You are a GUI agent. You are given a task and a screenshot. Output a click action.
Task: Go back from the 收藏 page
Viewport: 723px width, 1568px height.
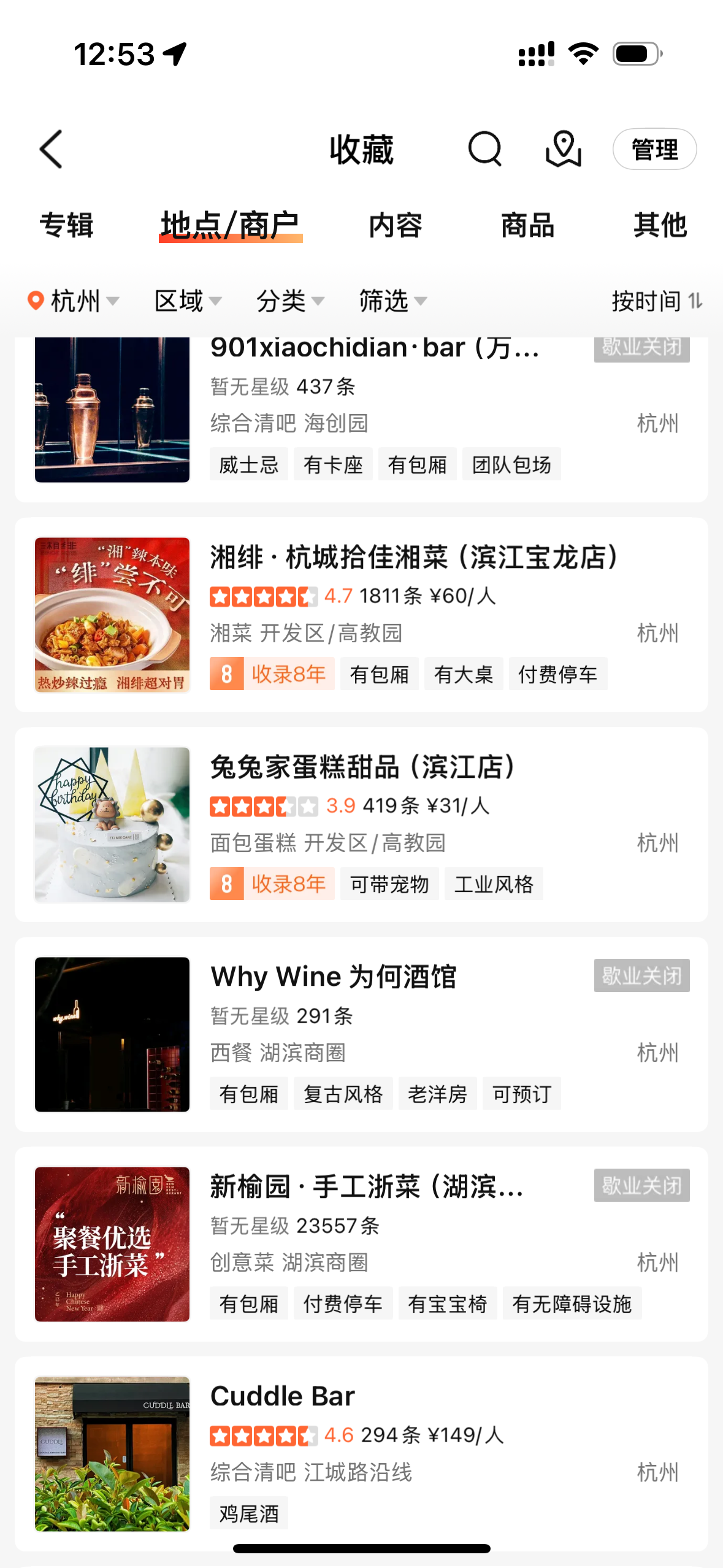(x=52, y=149)
